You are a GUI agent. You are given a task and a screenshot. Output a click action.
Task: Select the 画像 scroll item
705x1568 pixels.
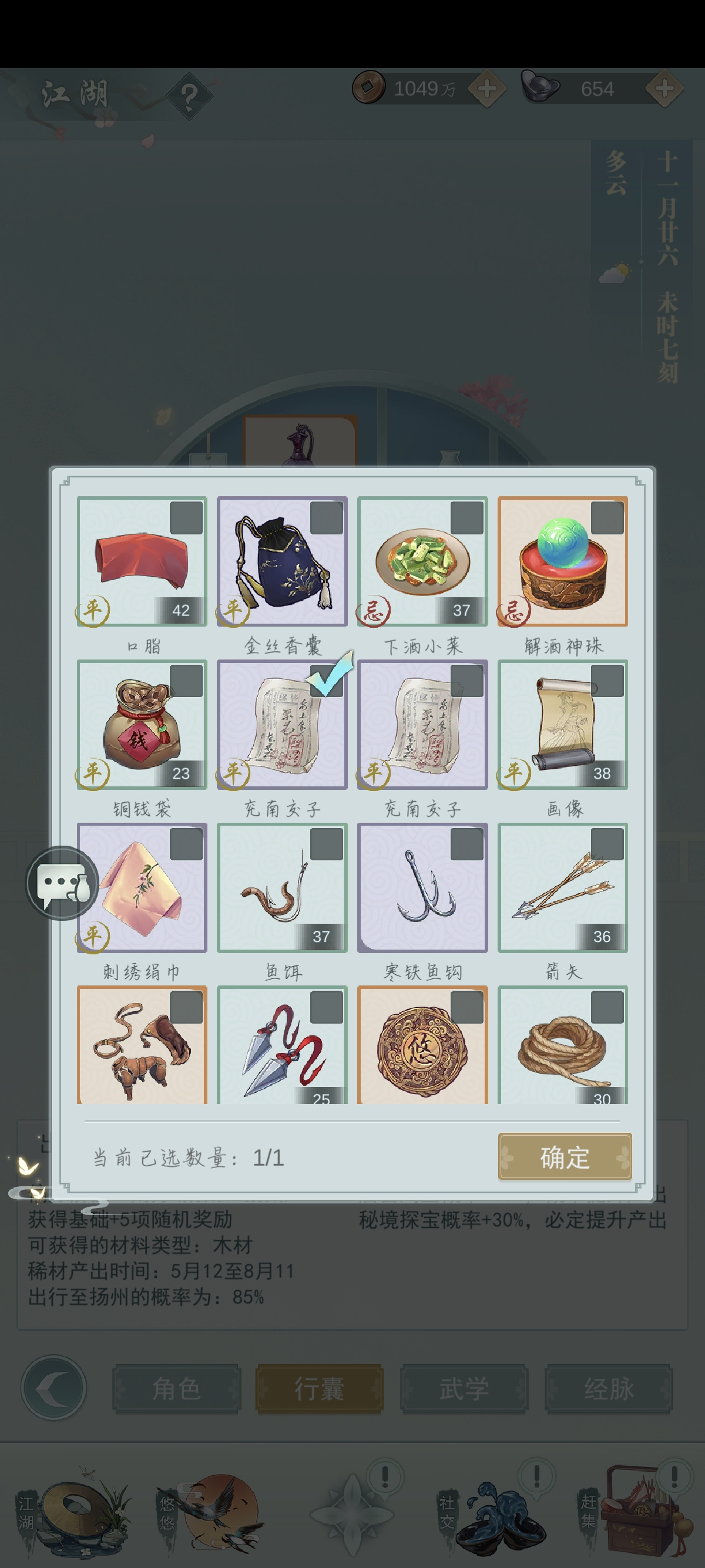563,724
